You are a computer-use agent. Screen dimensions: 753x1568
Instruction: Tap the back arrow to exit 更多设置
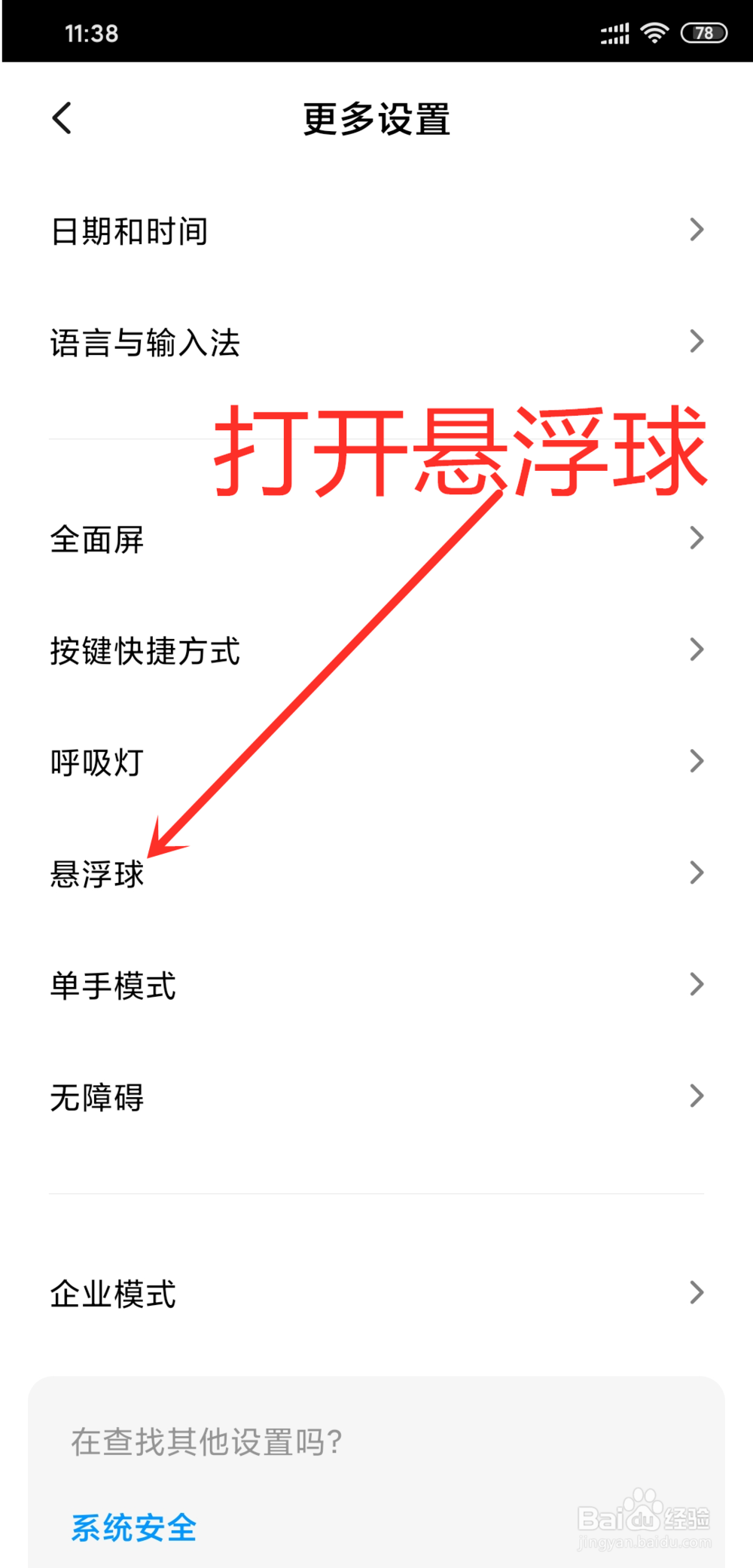click(62, 118)
